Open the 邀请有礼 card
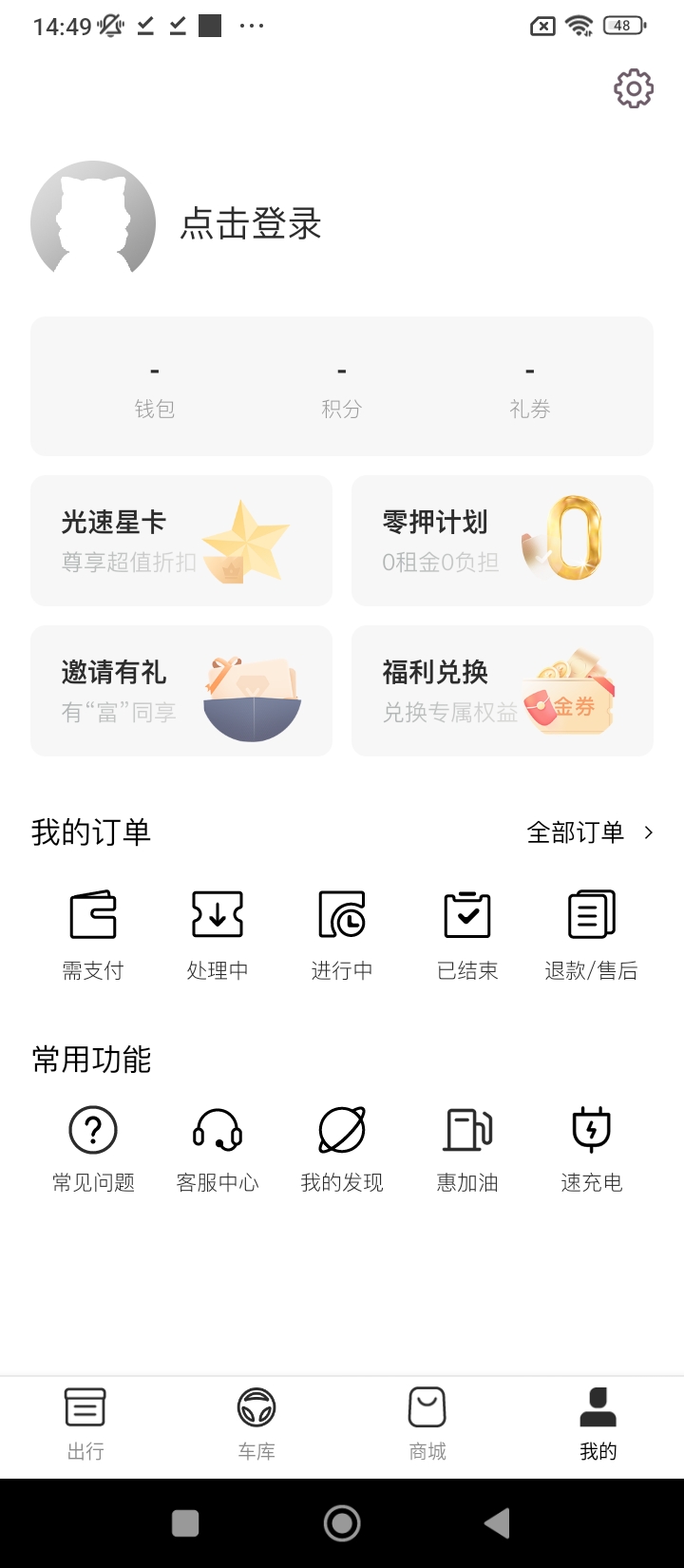 [181, 691]
